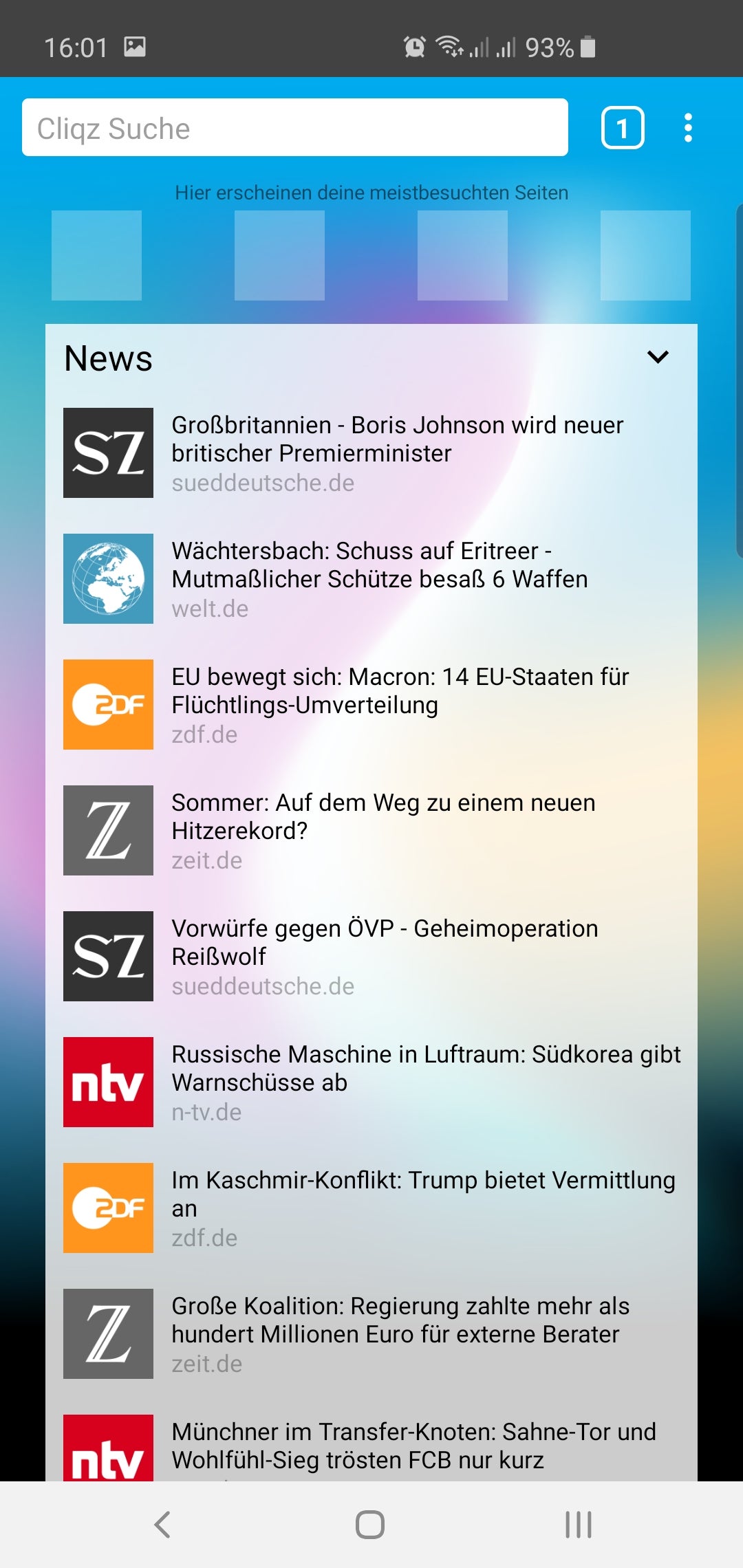Viewport: 743px width, 1568px height.
Task: Click the welt.de globe icon
Action: click(108, 580)
